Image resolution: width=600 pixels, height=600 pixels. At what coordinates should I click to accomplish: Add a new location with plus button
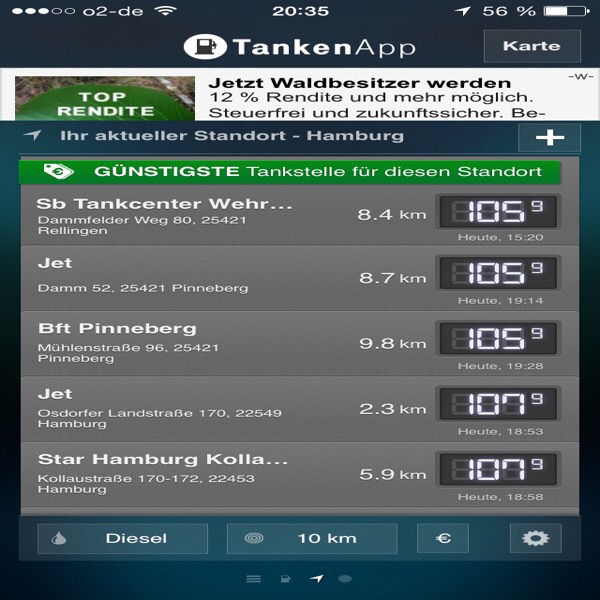click(549, 138)
